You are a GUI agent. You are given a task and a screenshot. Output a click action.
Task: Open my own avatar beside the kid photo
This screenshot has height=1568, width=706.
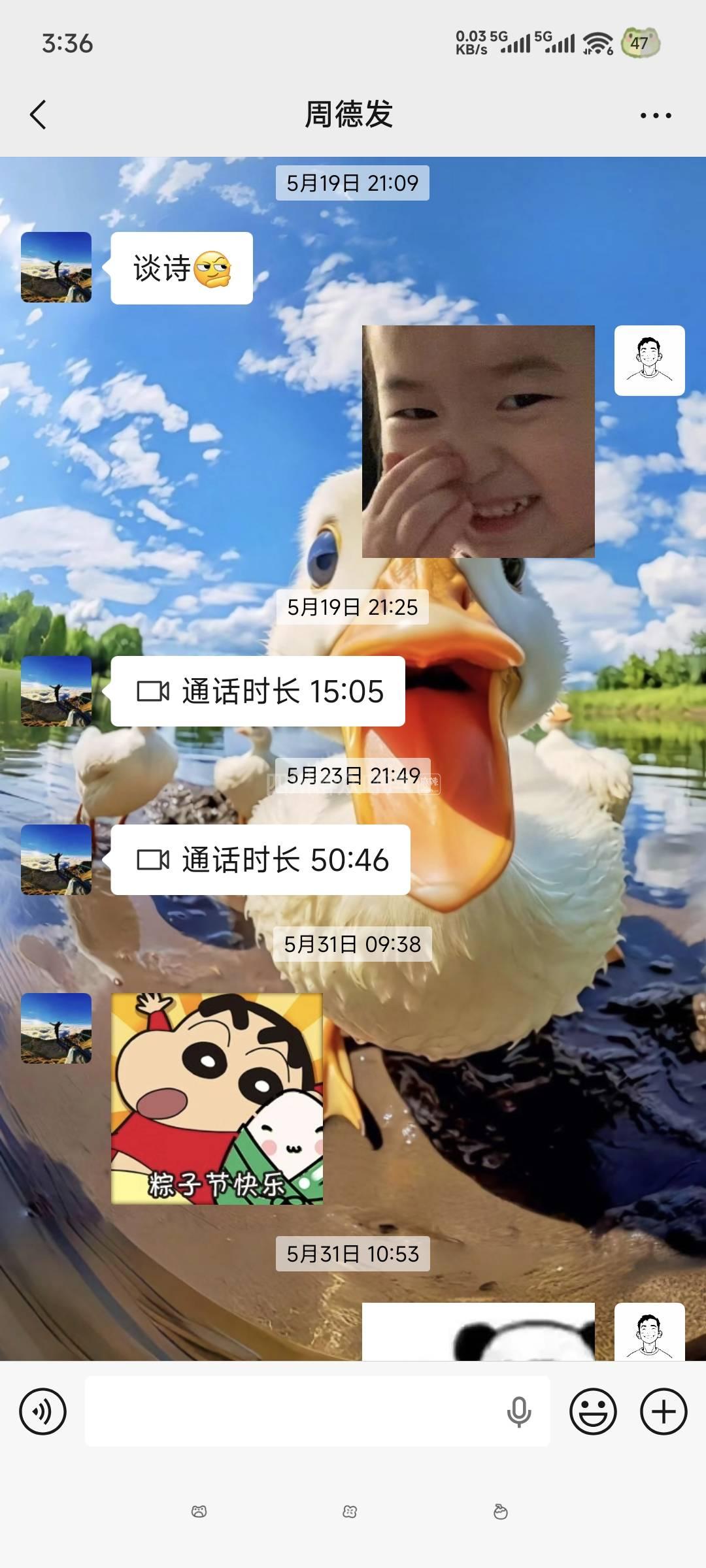pos(649,361)
